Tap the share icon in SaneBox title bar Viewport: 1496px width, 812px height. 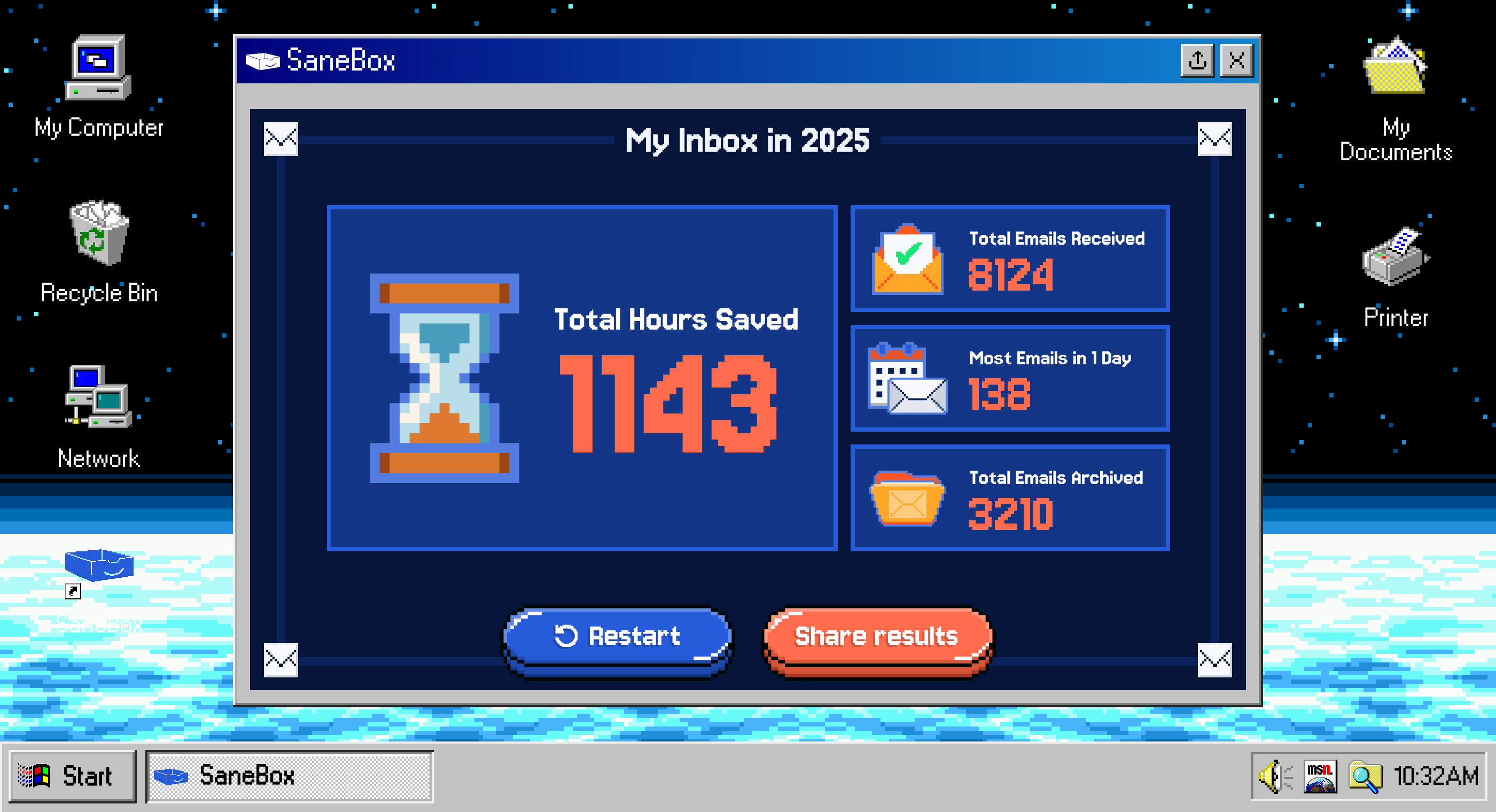[x=1197, y=60]
